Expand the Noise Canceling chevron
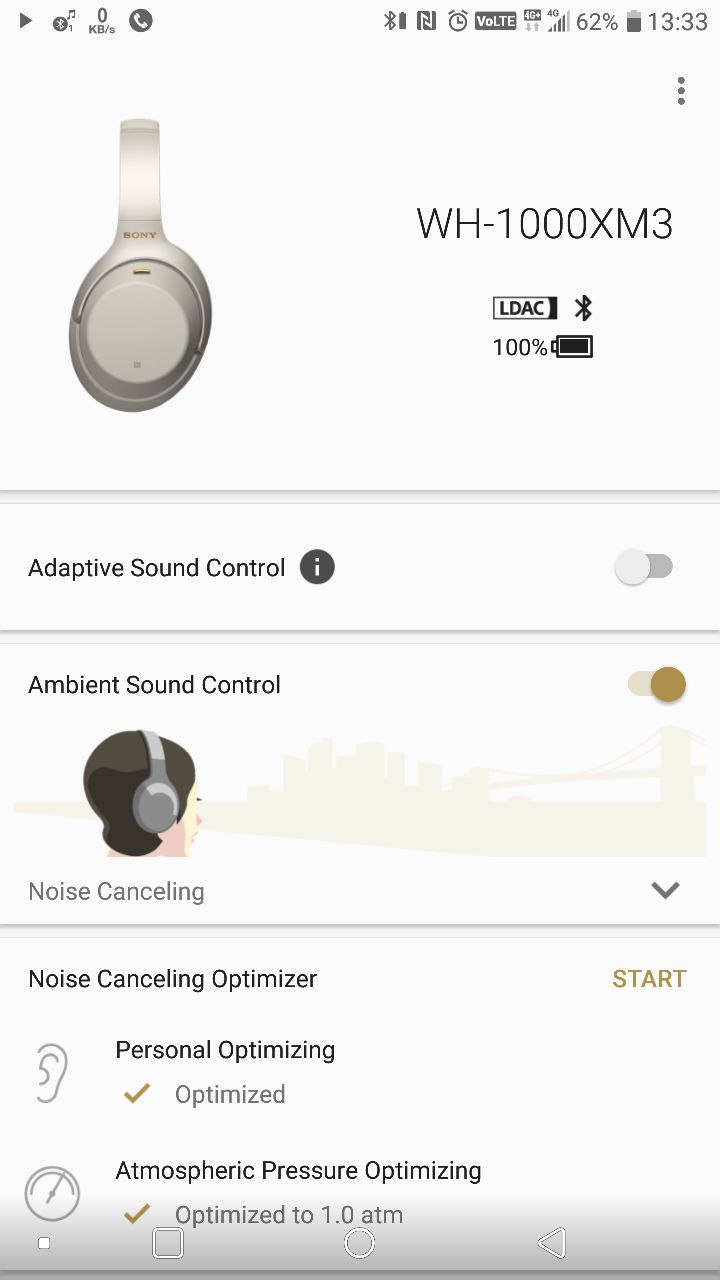 tap(665, 890)
